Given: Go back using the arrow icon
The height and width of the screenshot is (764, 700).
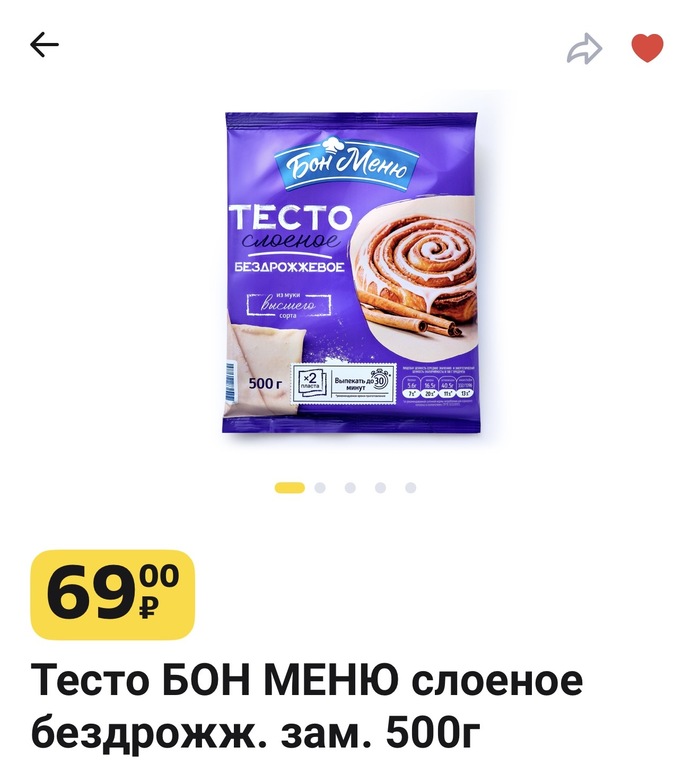Looking at the screenshot, I should (x=45, y=45).
